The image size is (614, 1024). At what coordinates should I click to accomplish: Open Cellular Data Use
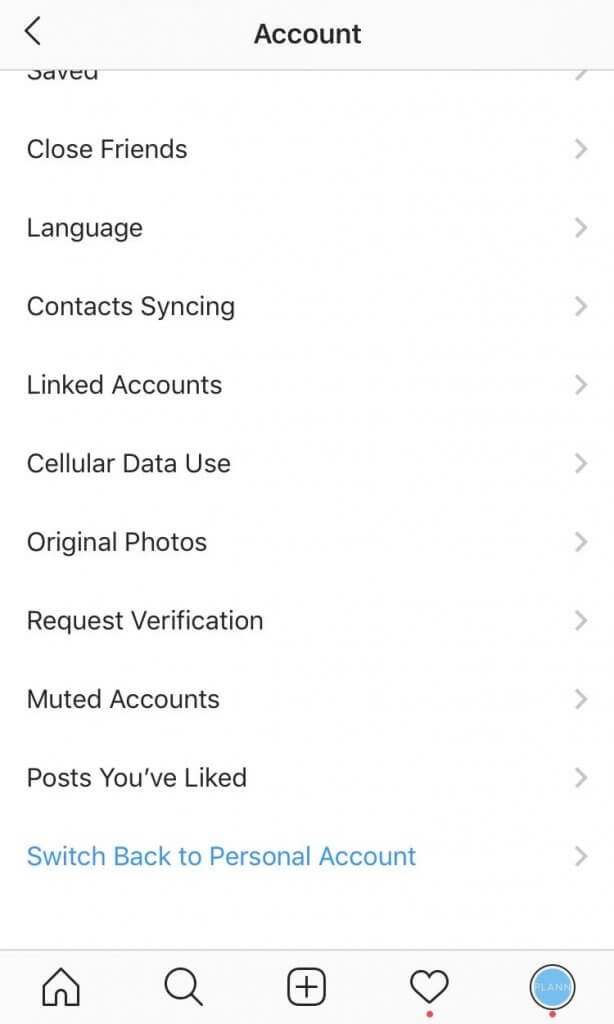pos(307,464)
